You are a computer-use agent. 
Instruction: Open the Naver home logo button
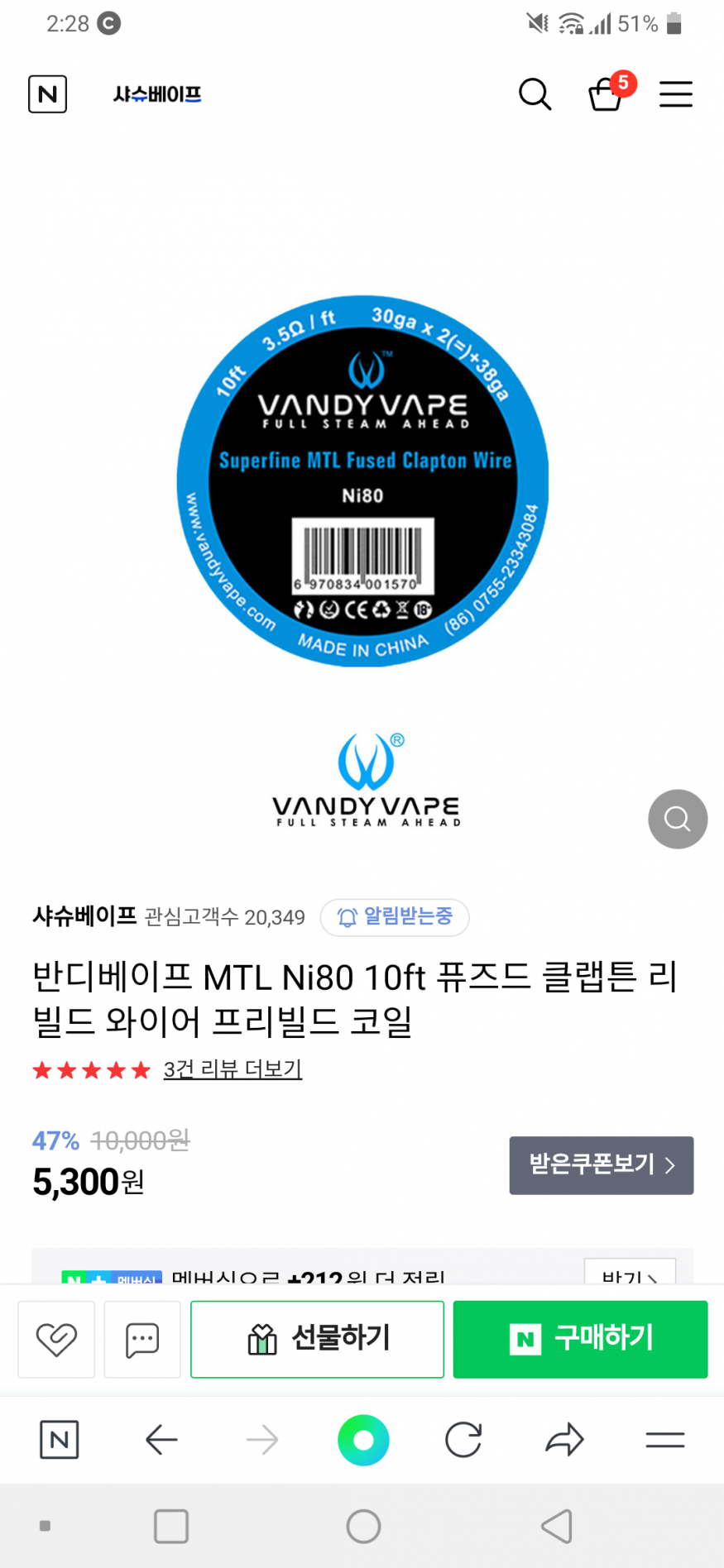47,94
